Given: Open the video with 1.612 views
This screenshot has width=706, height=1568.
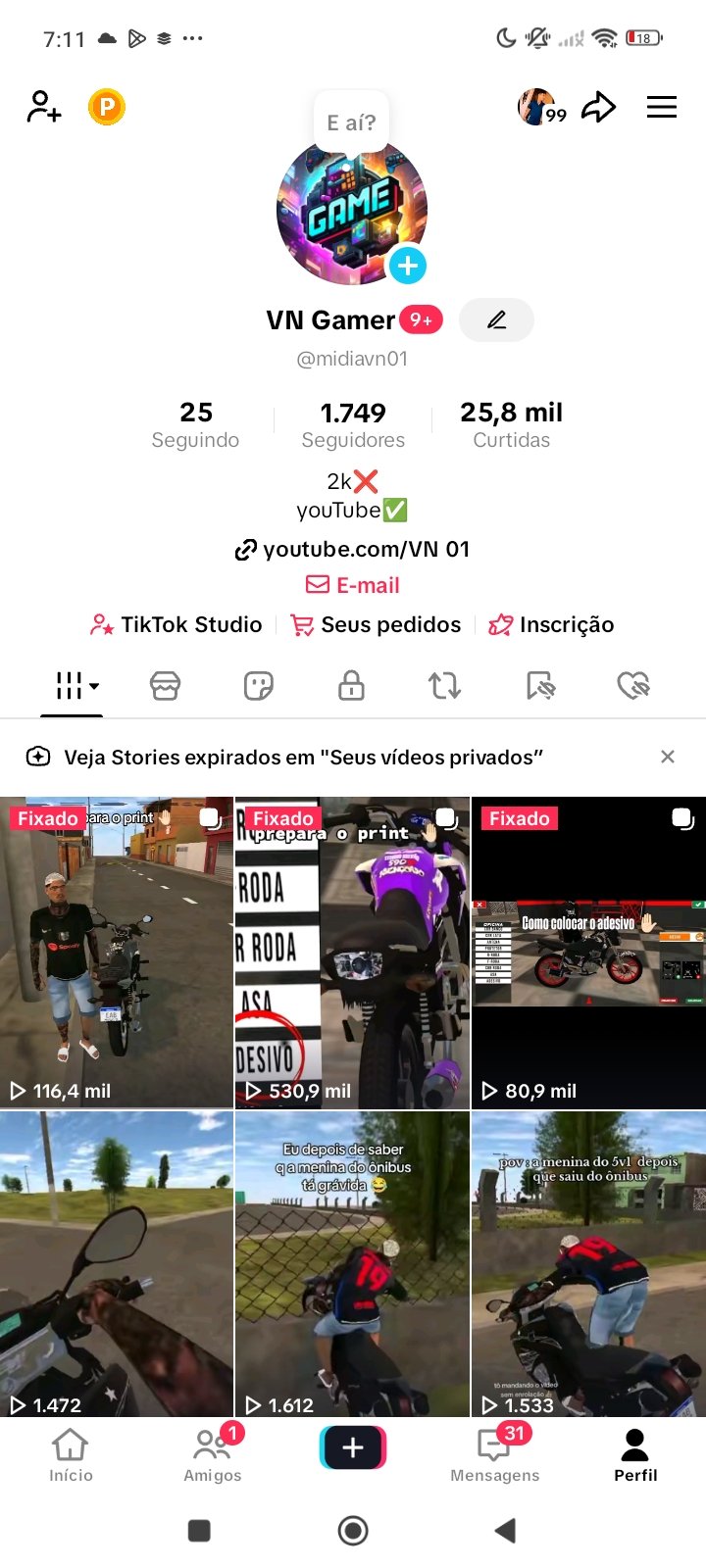Looking at the screenshot, I should tap(352, 1264).
